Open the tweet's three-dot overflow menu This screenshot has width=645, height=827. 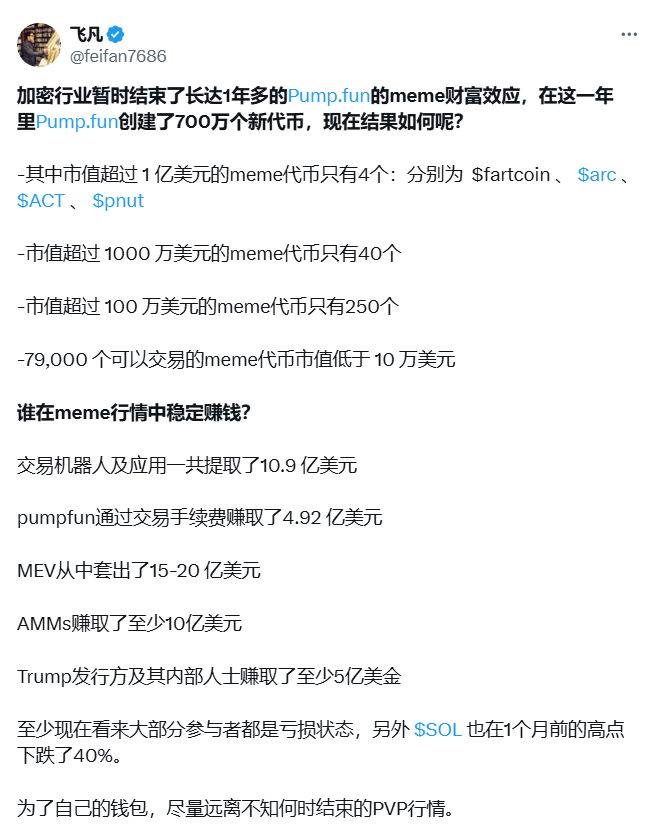click(x=628, y=33)
